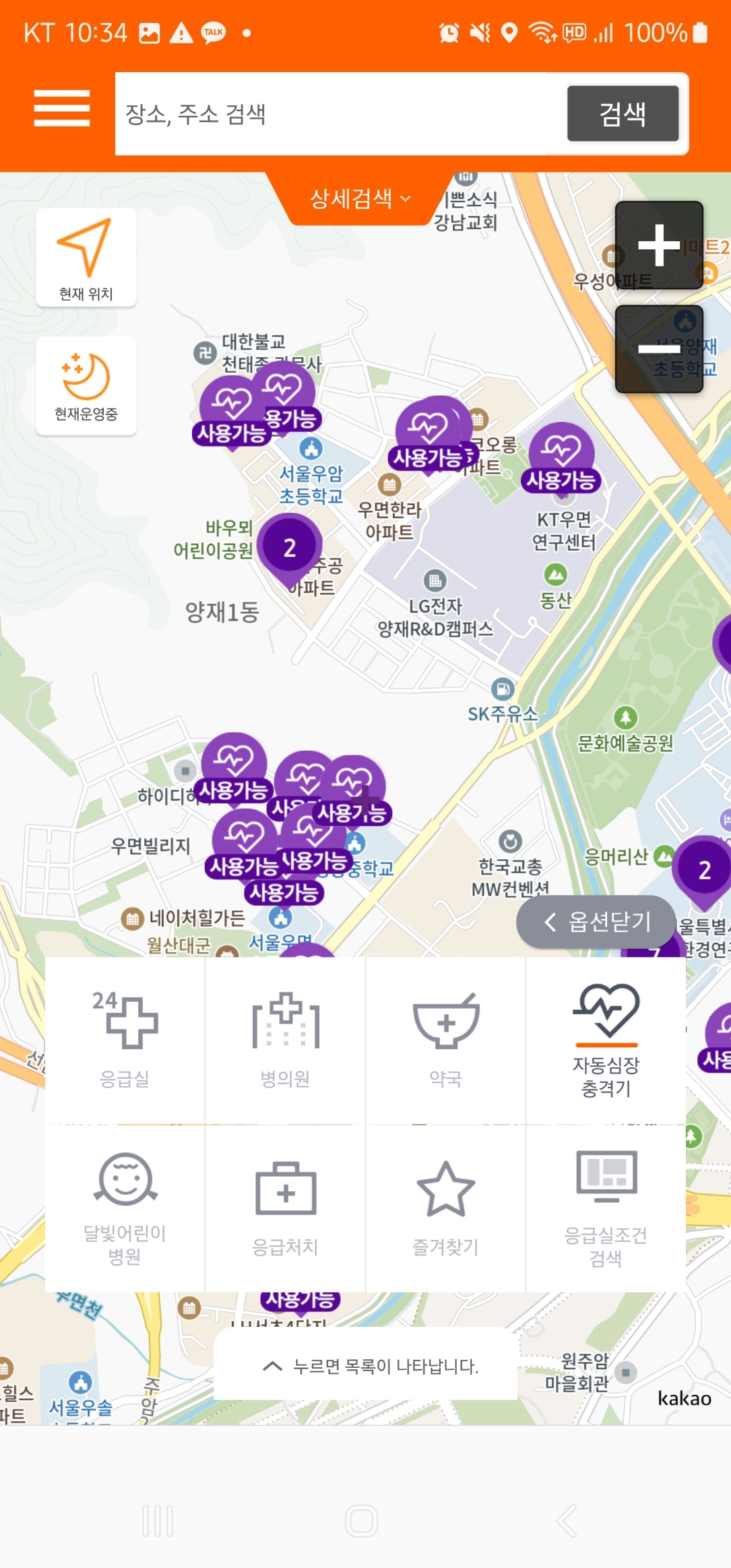Open 즐겨찾기 favorites star icon
Screen dimensions: 731x1568
pyautogui.click(x=446, y=1193)
